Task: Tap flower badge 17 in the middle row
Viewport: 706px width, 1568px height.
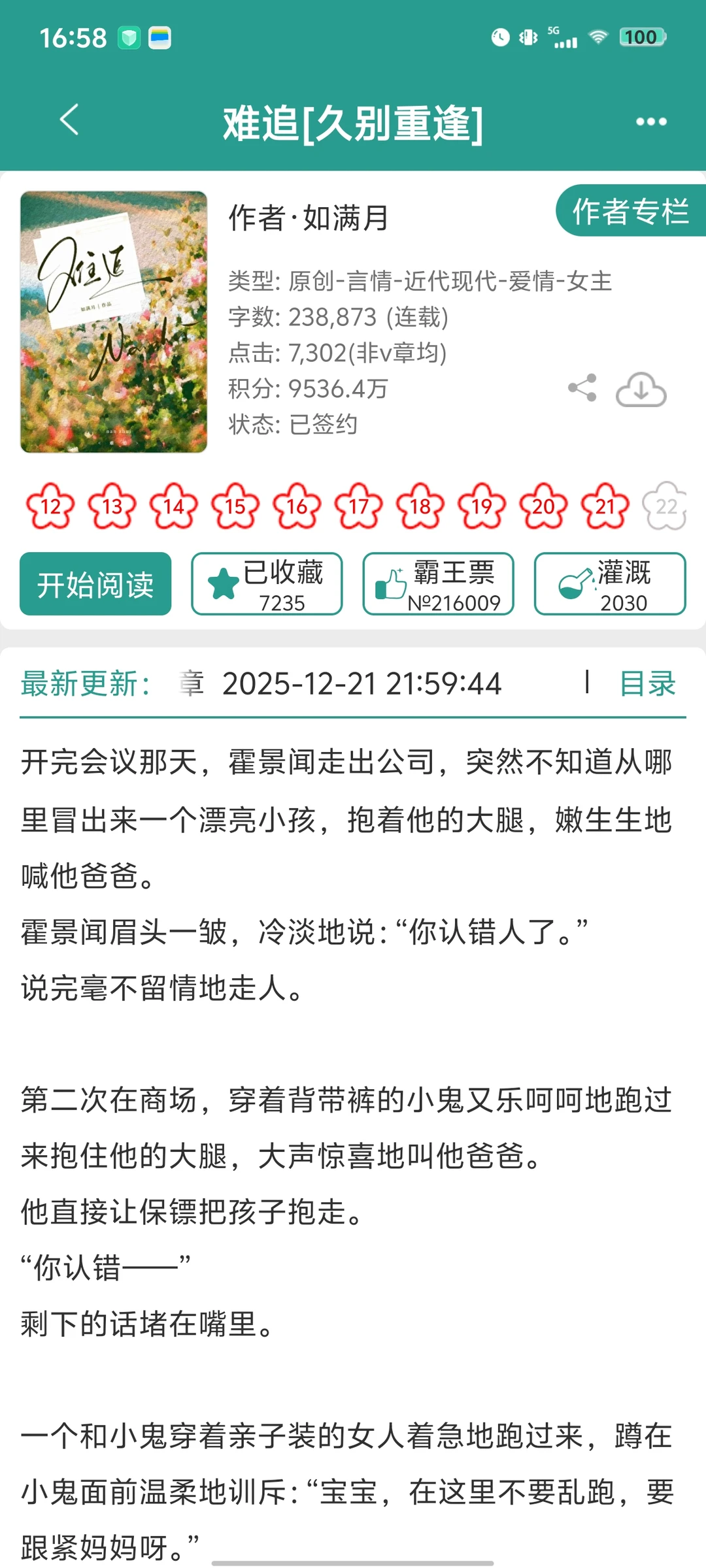Action: tap(358, 506)
